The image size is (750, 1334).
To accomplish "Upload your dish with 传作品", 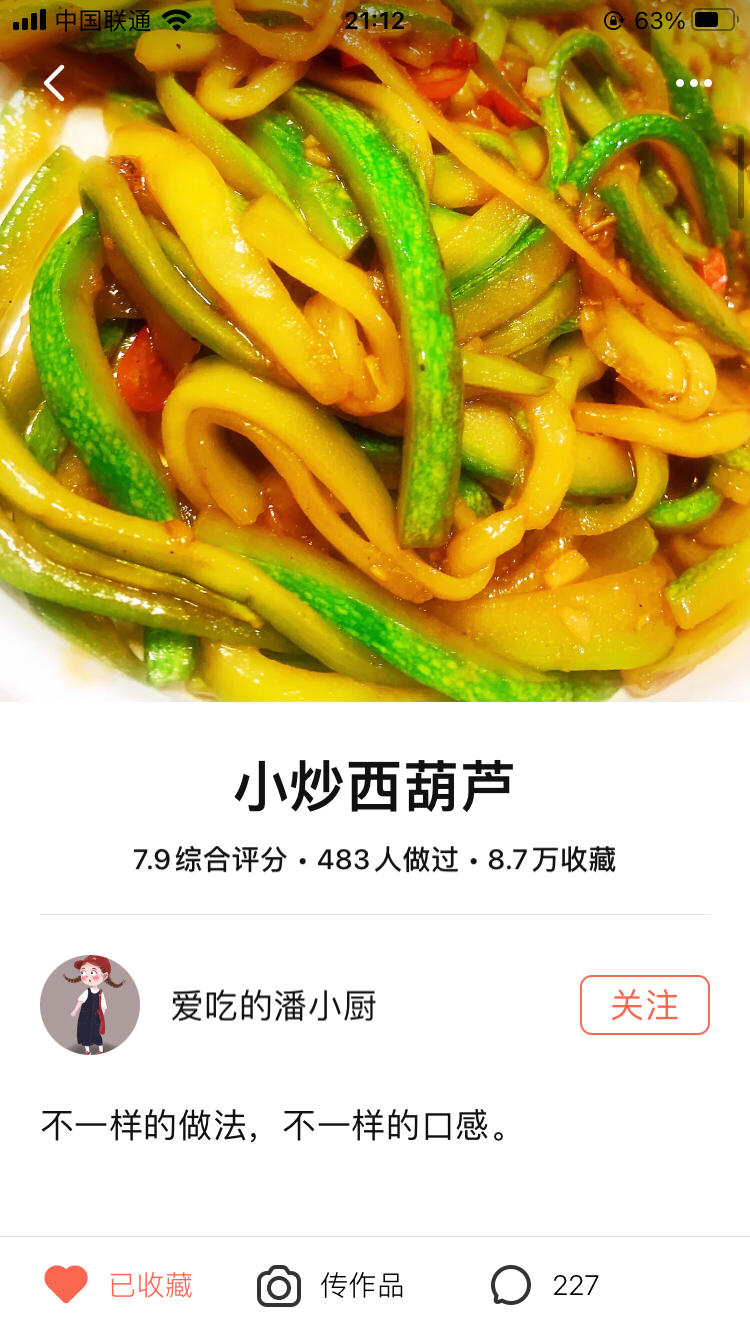I will [x=331, y=1285].
